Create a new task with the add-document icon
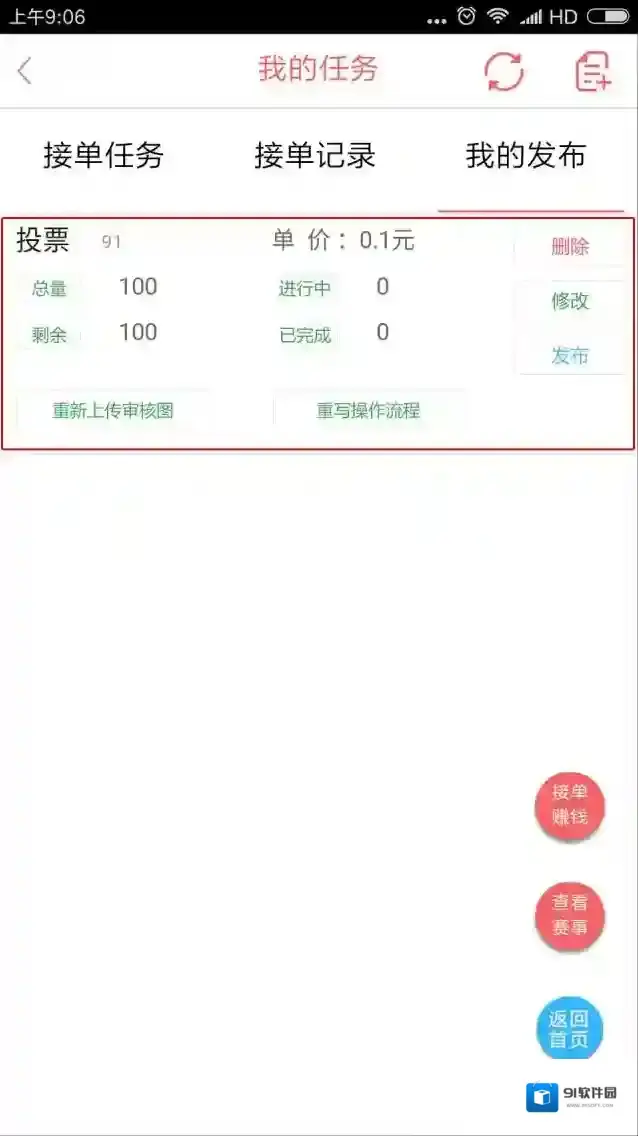The width and height of the screenshot is (638, 1136). 593,71
